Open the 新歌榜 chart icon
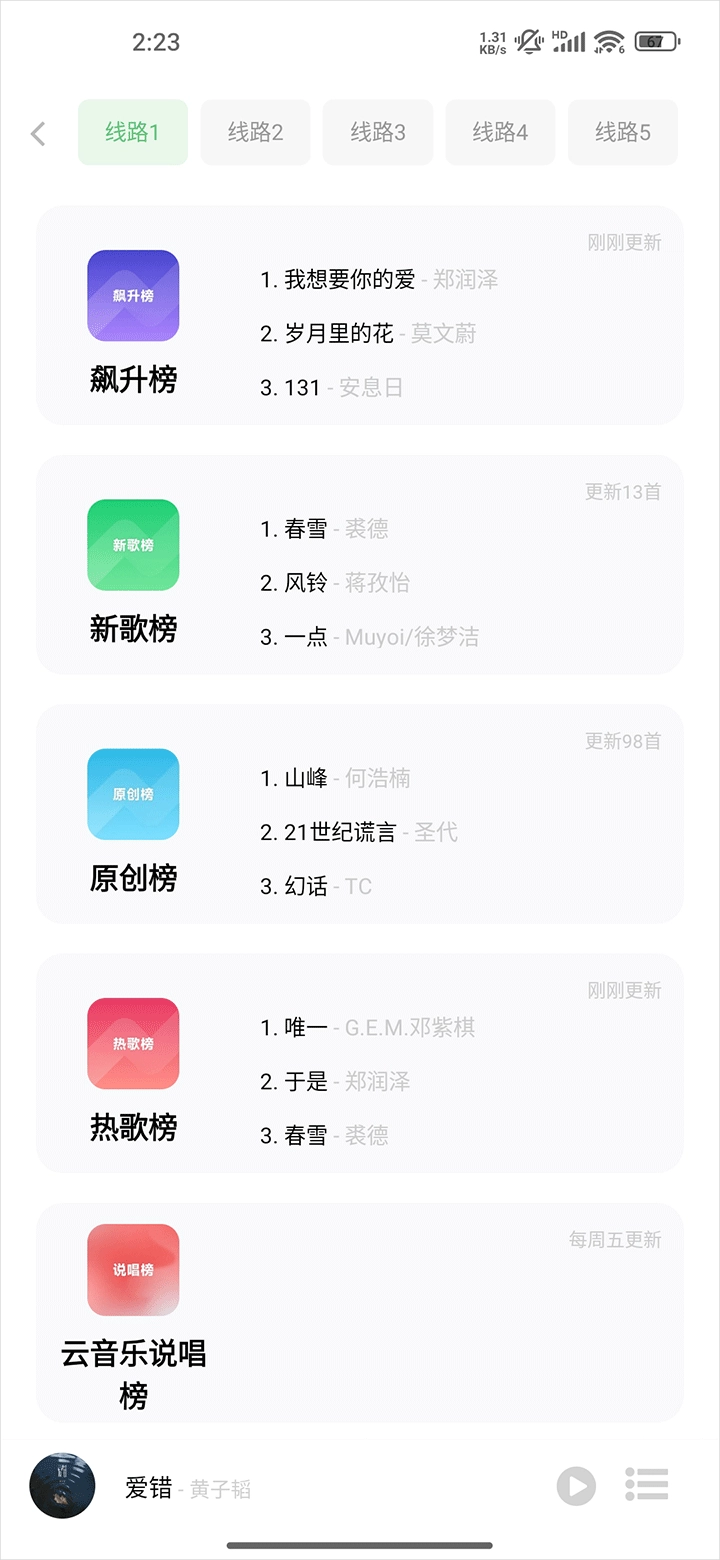720x1560 pixels. (133, 545)
